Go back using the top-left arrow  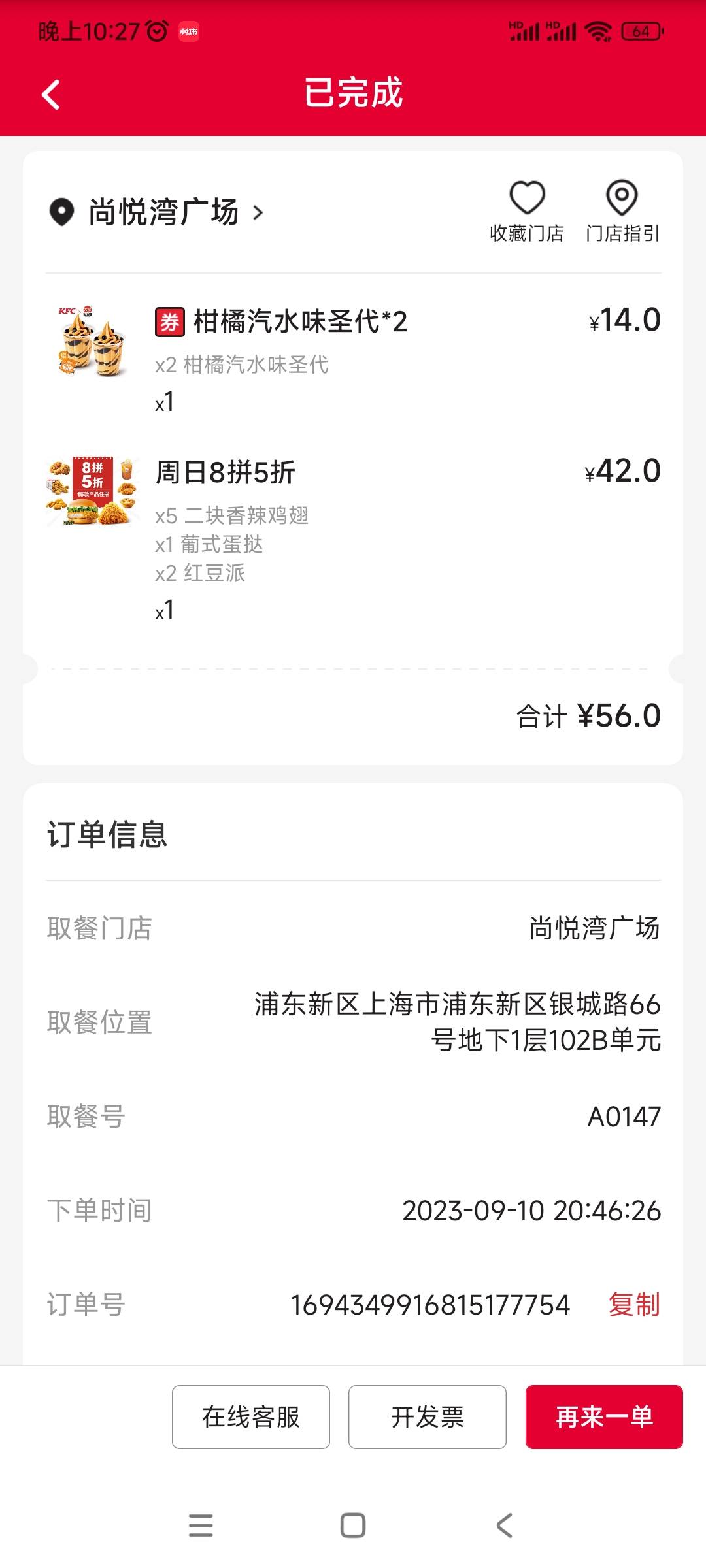coord(51,95)
